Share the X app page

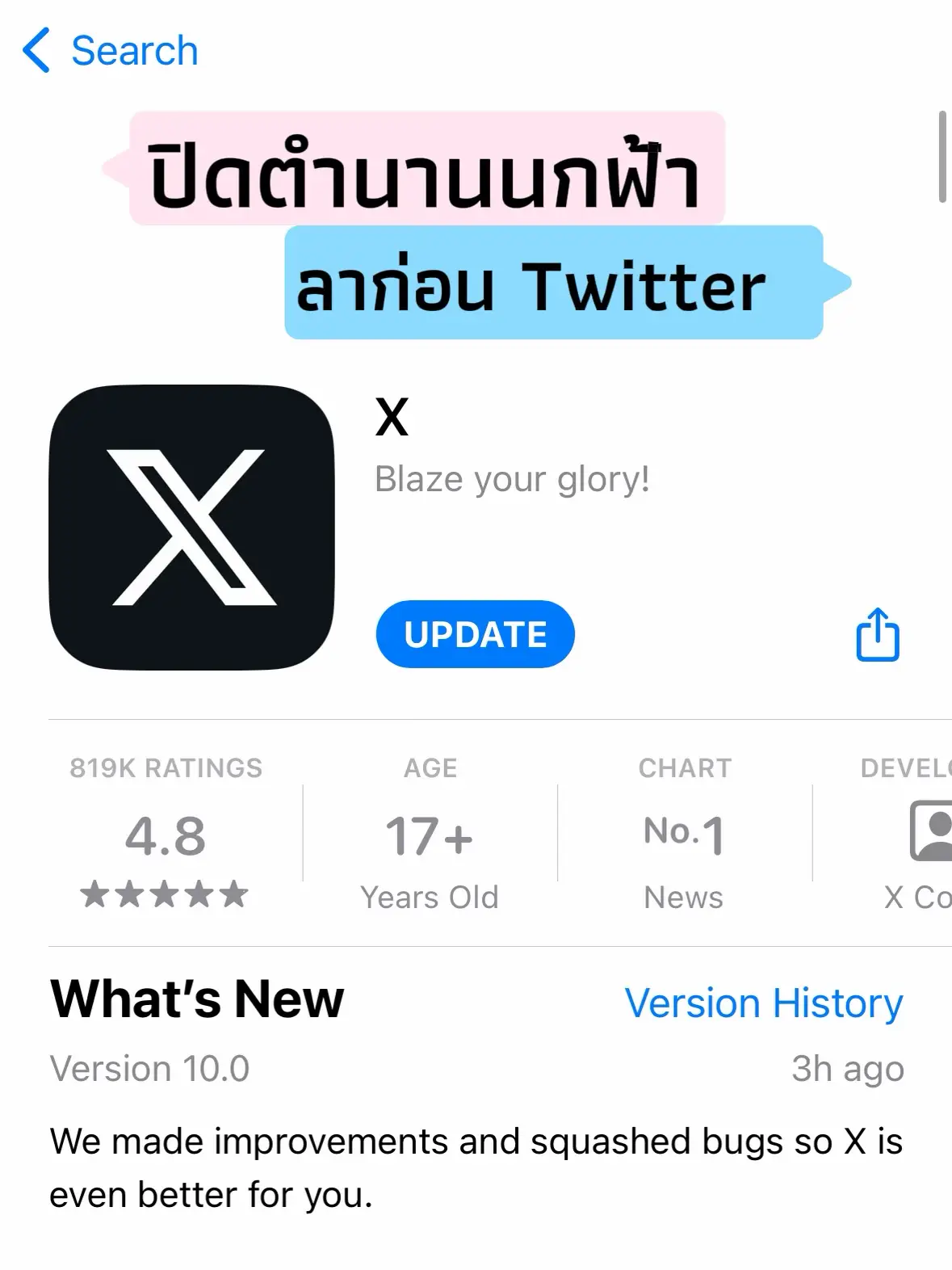click(x=877, y=635)
